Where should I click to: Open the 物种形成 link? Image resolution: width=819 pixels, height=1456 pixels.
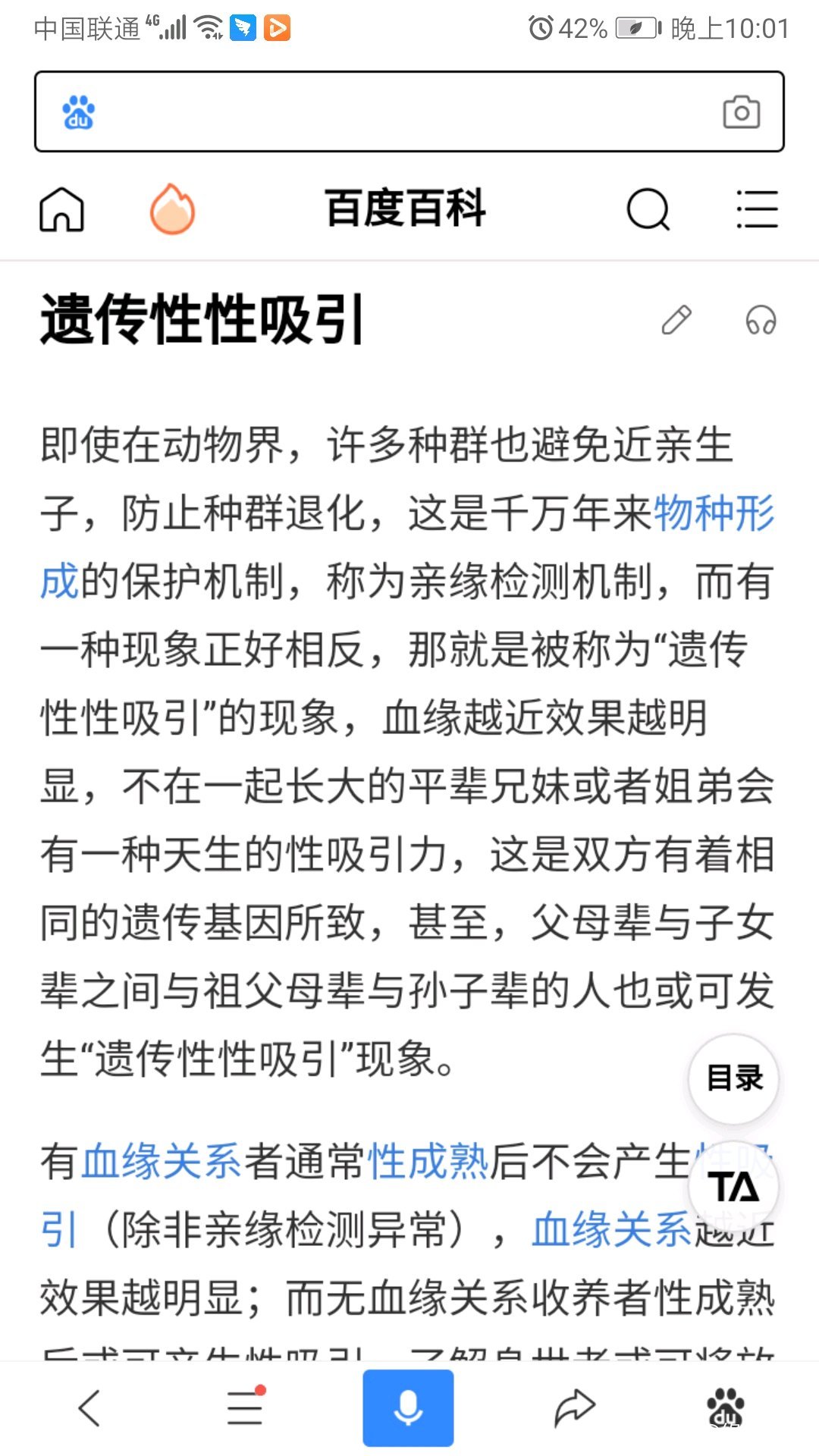713,513
